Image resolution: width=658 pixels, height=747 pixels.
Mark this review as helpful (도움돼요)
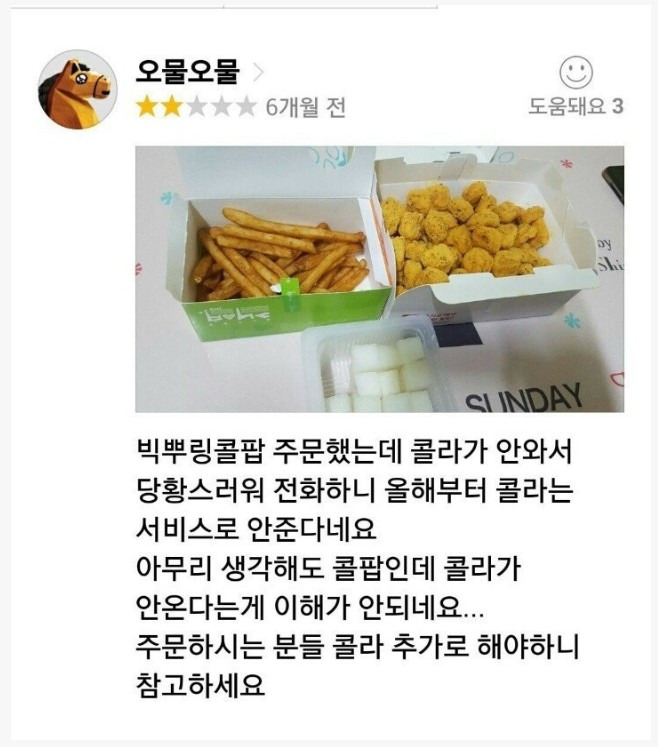tap(575, 74)
